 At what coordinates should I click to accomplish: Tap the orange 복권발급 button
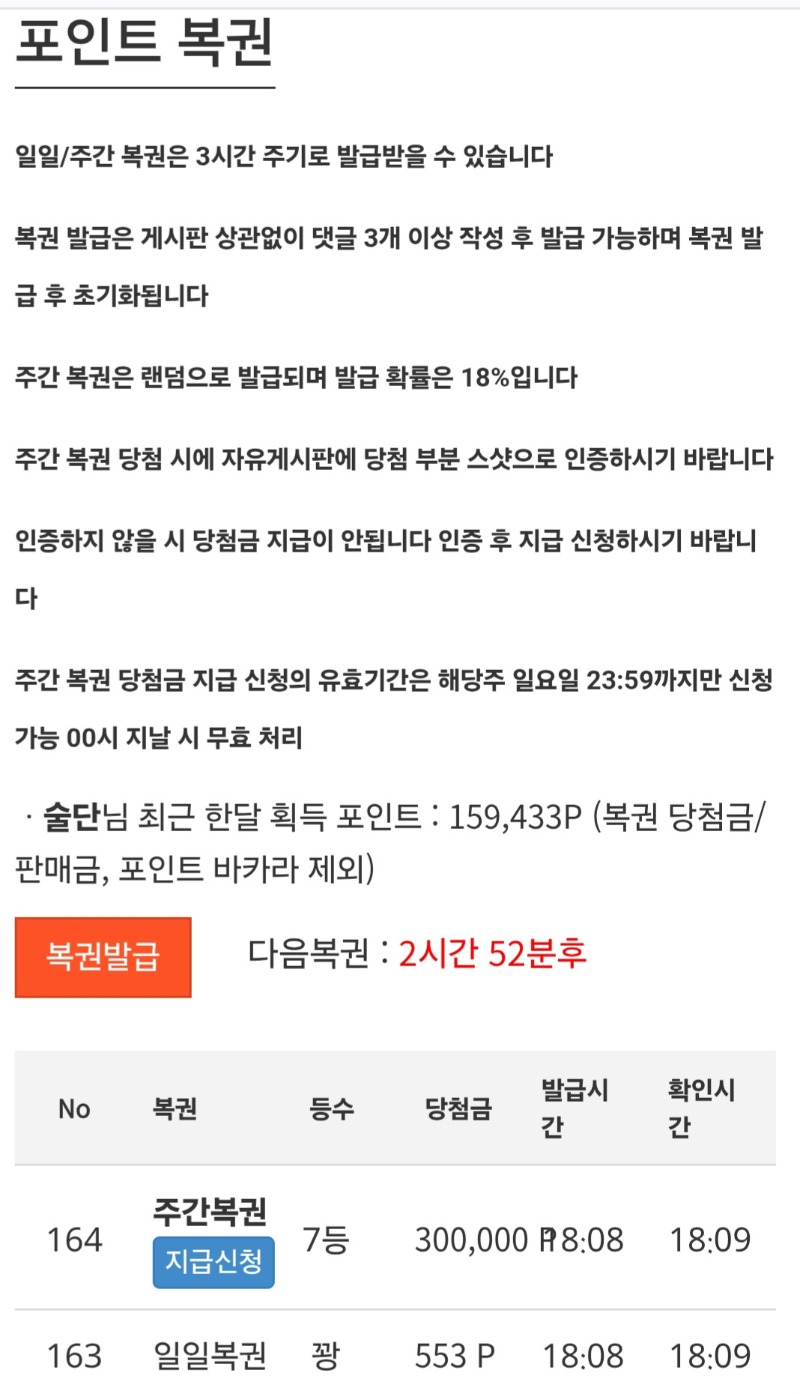(103, 957)
